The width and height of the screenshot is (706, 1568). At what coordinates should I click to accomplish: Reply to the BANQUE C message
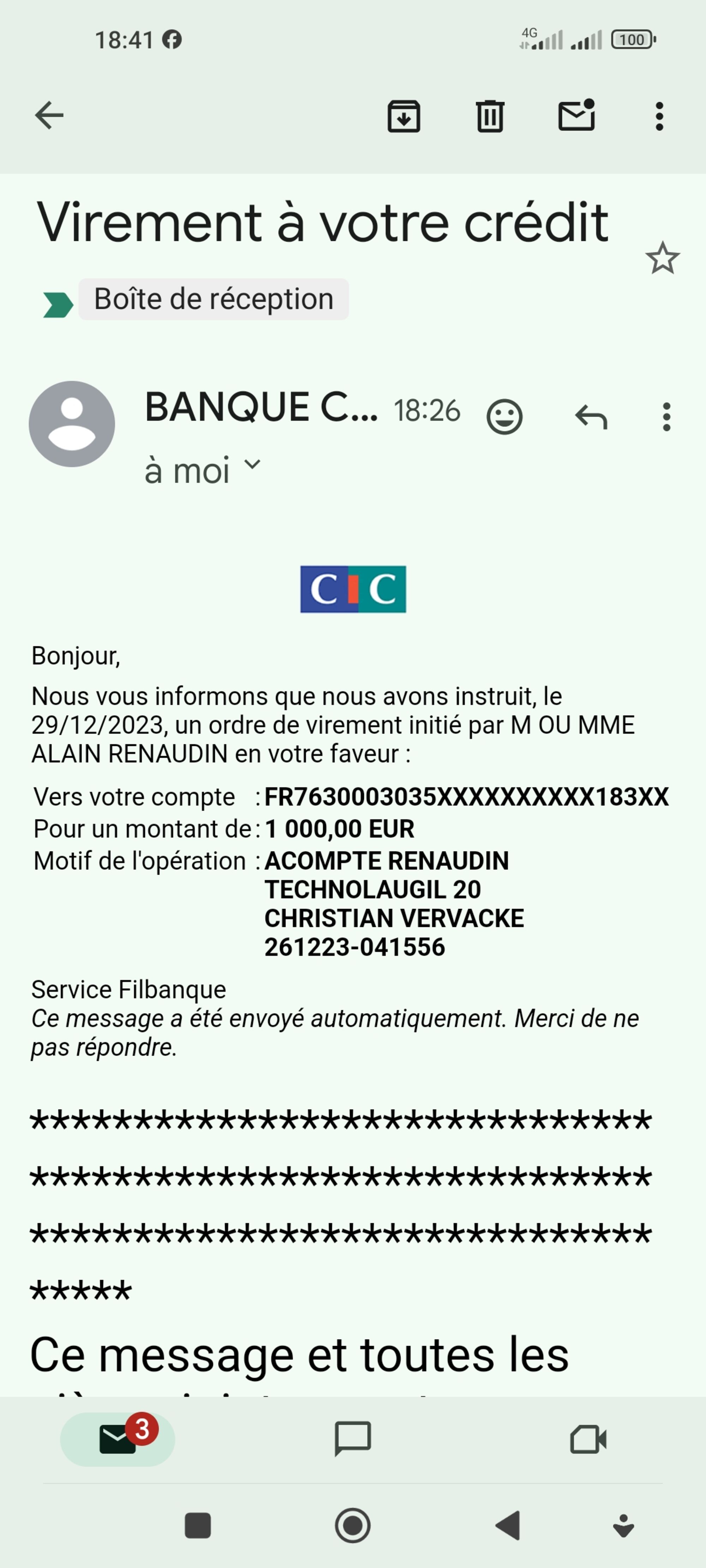[x=591, y=417]
